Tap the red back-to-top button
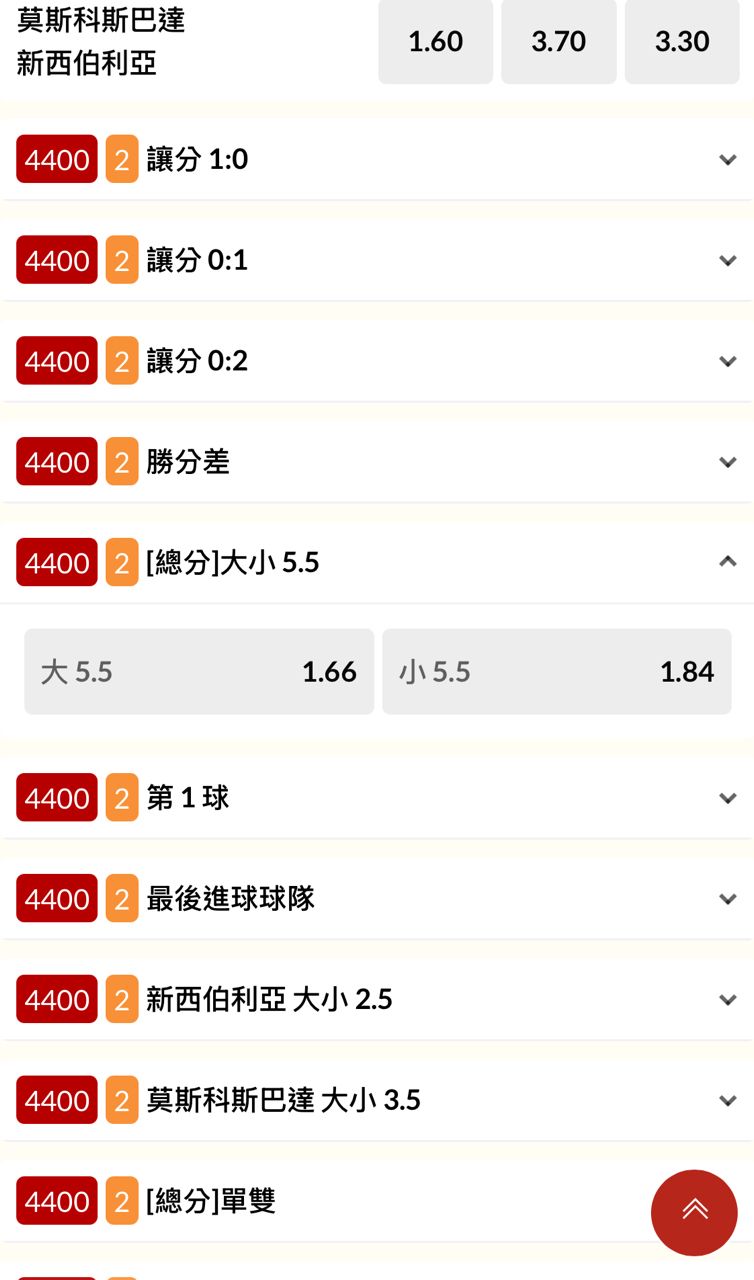The width and height of the screenshot is (754, 1280). pyautogui.click(x=694, y=1212)
